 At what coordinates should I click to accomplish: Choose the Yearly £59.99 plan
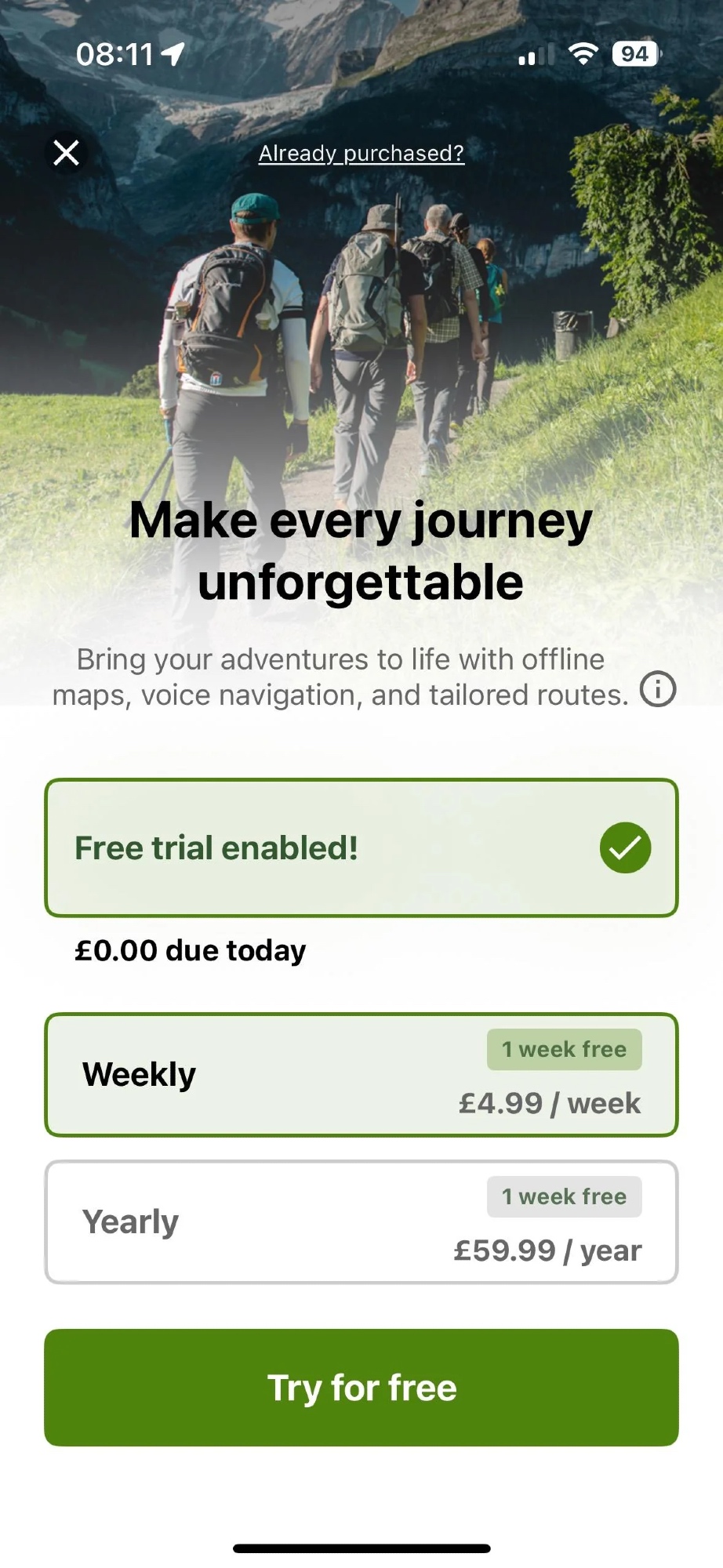tap(361, 1222)
